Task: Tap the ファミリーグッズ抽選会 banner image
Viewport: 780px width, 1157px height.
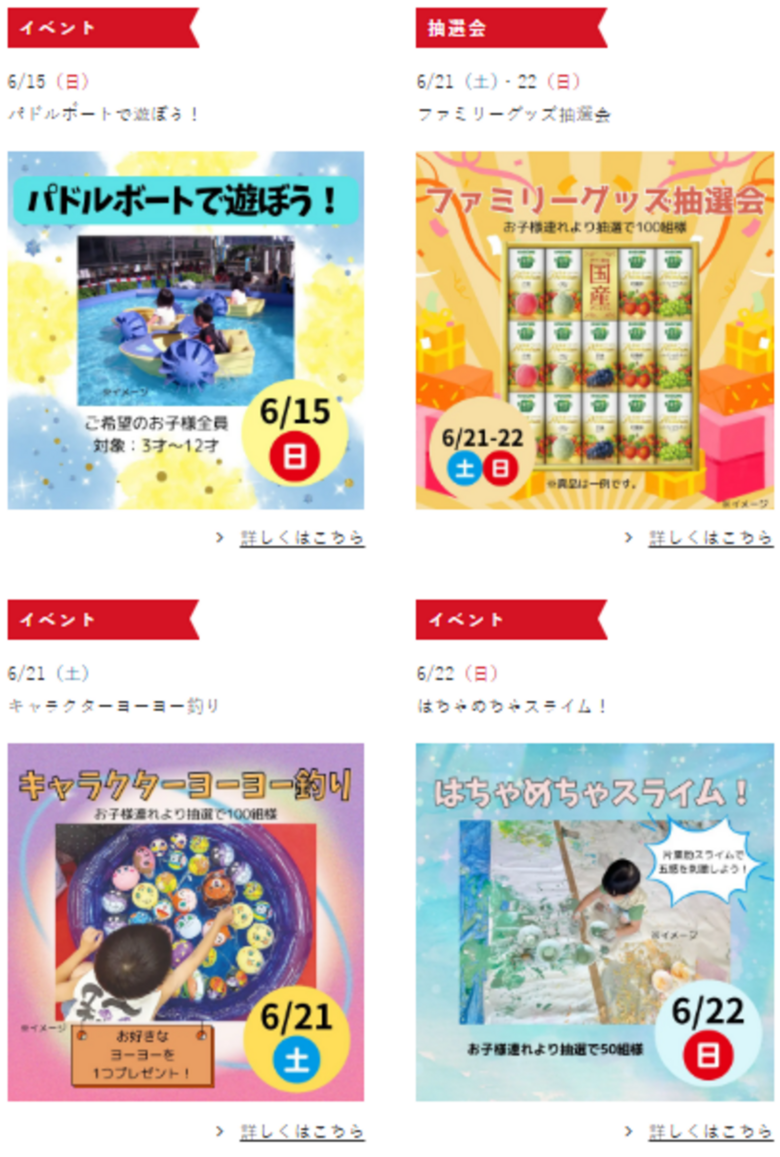Action: click(594, 330)
